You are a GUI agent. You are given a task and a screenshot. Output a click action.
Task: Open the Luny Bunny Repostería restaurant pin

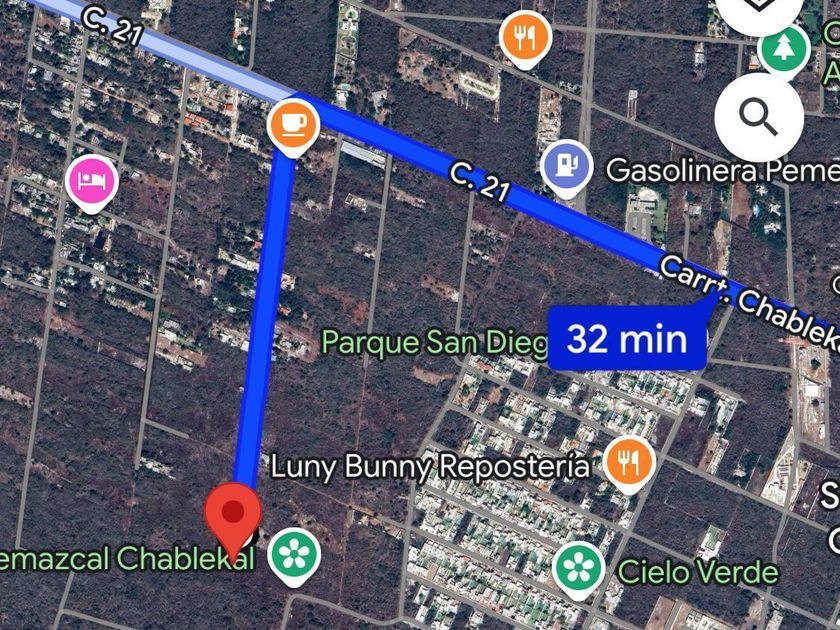pyautogui.click(x=629, y=463)
